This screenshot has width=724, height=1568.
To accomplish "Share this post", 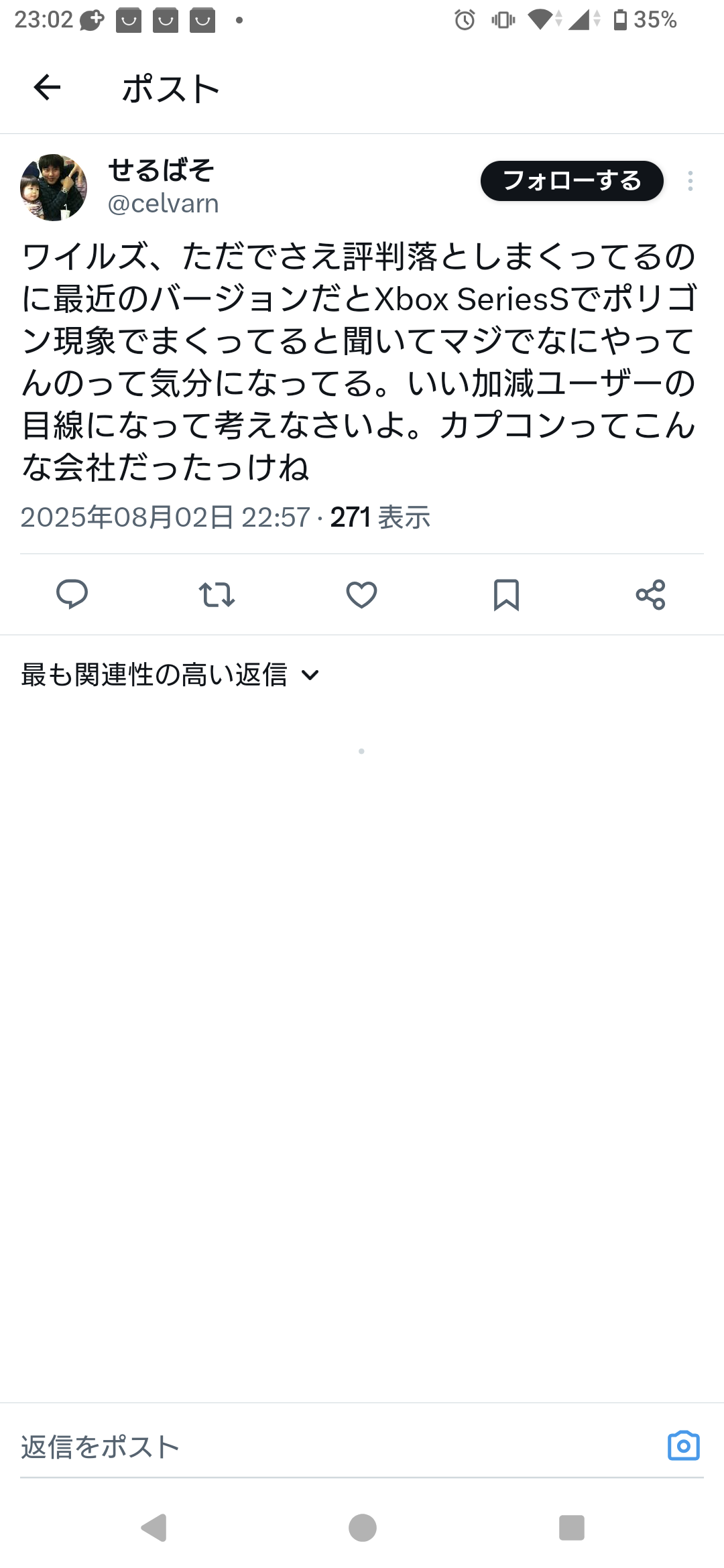I will click(x=650, y=594).
